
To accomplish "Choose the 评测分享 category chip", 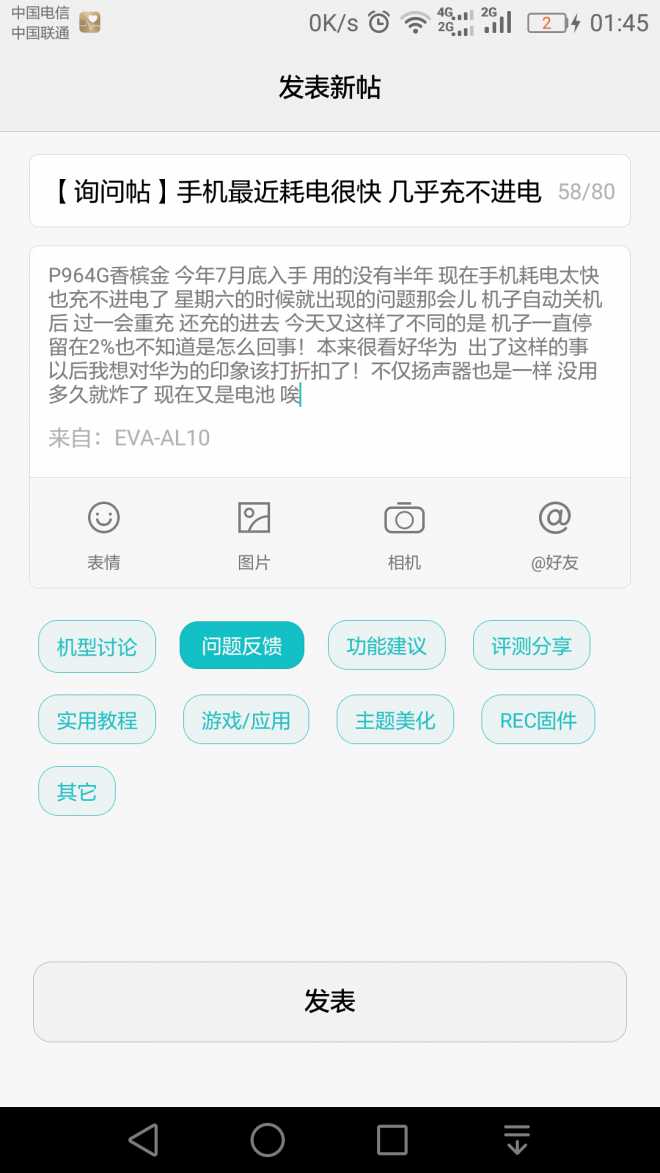I will (x=531, y=647).
